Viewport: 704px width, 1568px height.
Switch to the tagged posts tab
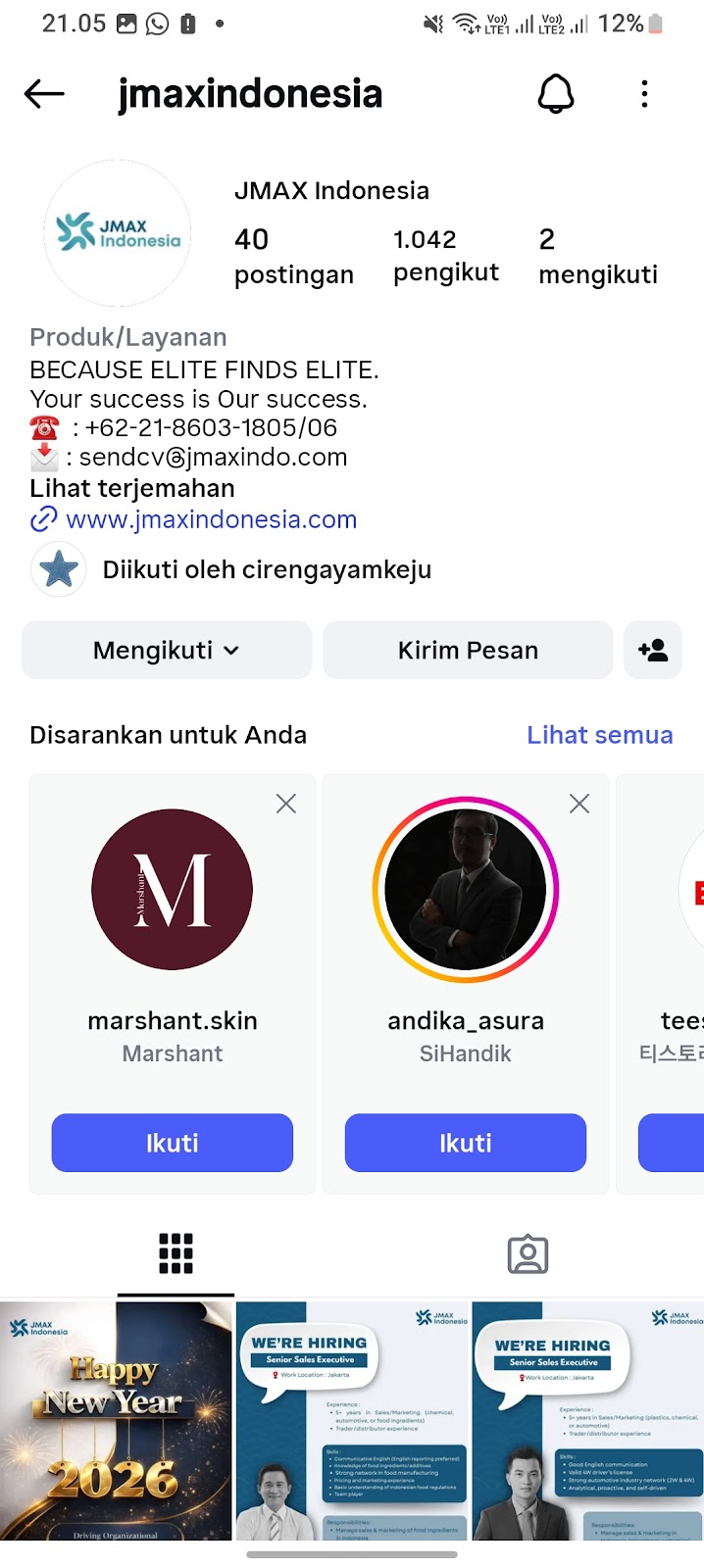528,1254
